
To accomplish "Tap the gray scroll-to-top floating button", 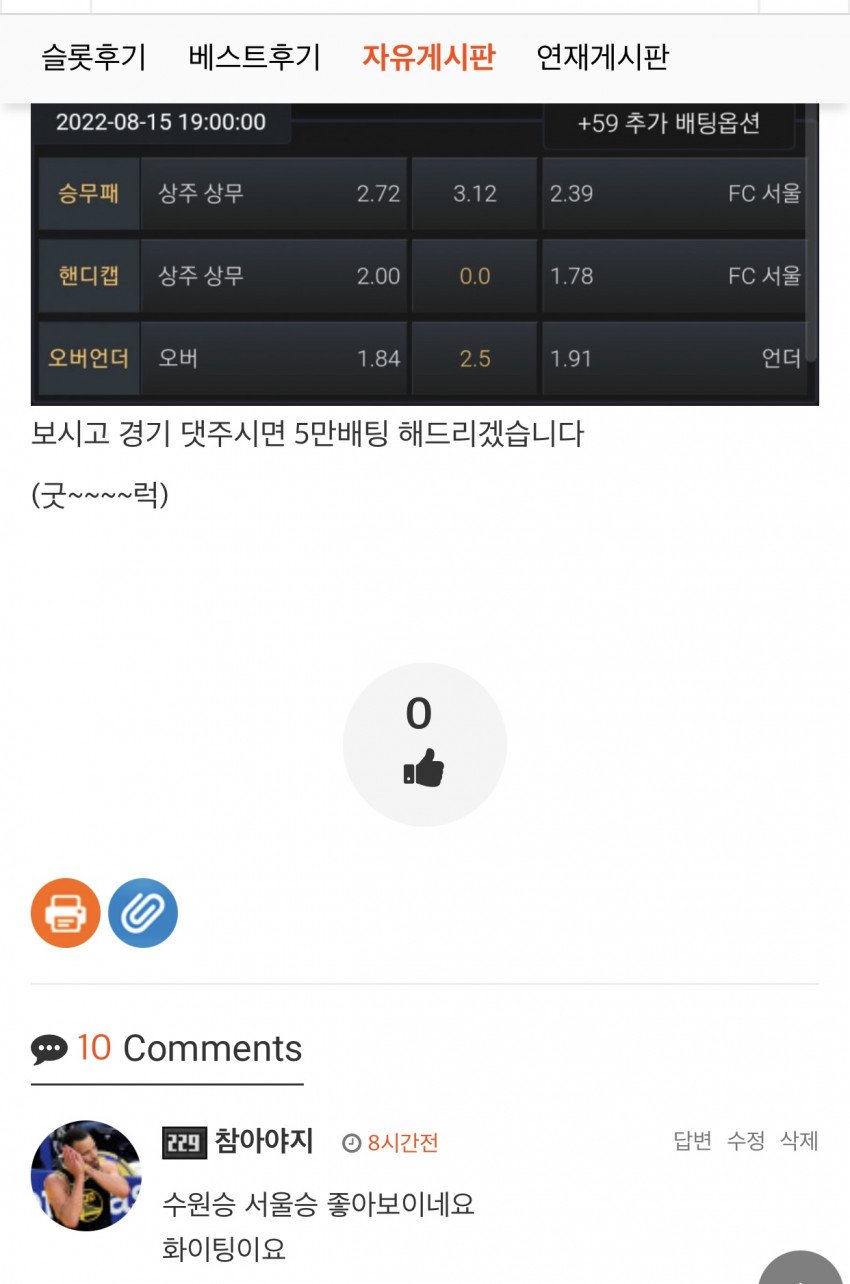I will (800, 1268).
